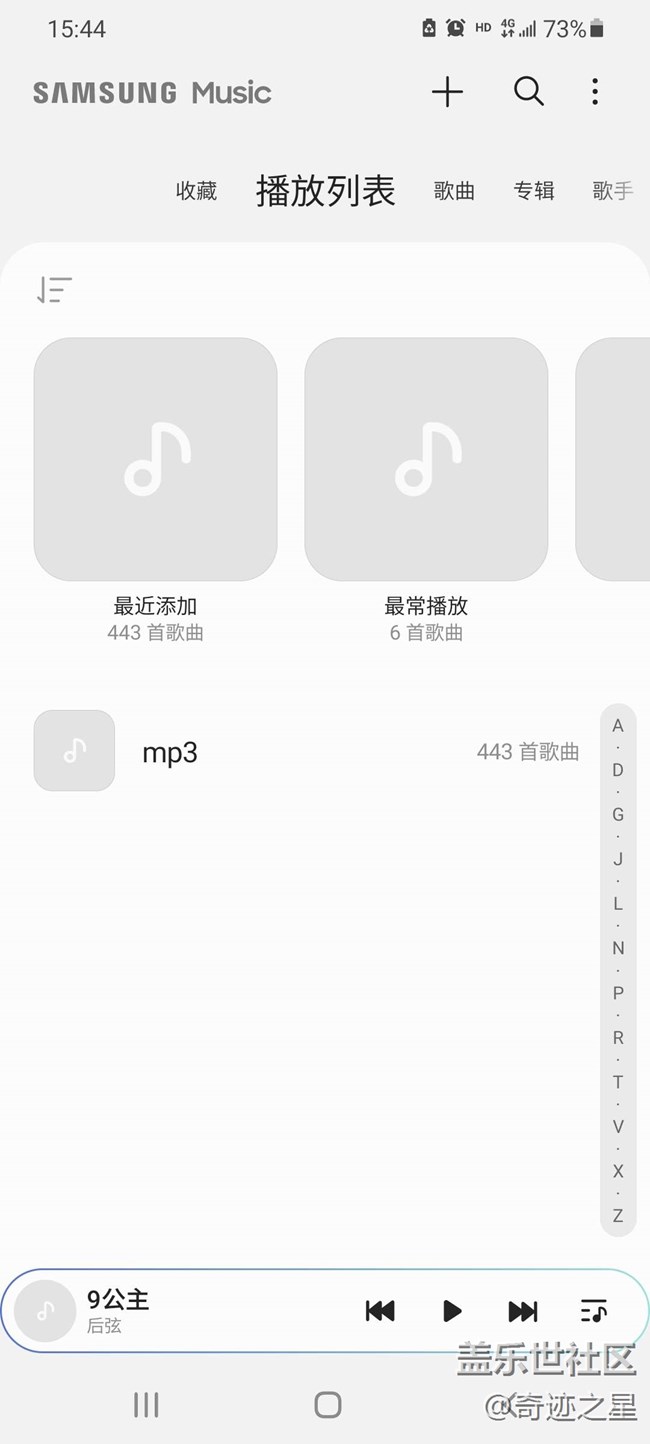
Task: Switch to the 歌曲 tab
Action: tap(454, 191)
